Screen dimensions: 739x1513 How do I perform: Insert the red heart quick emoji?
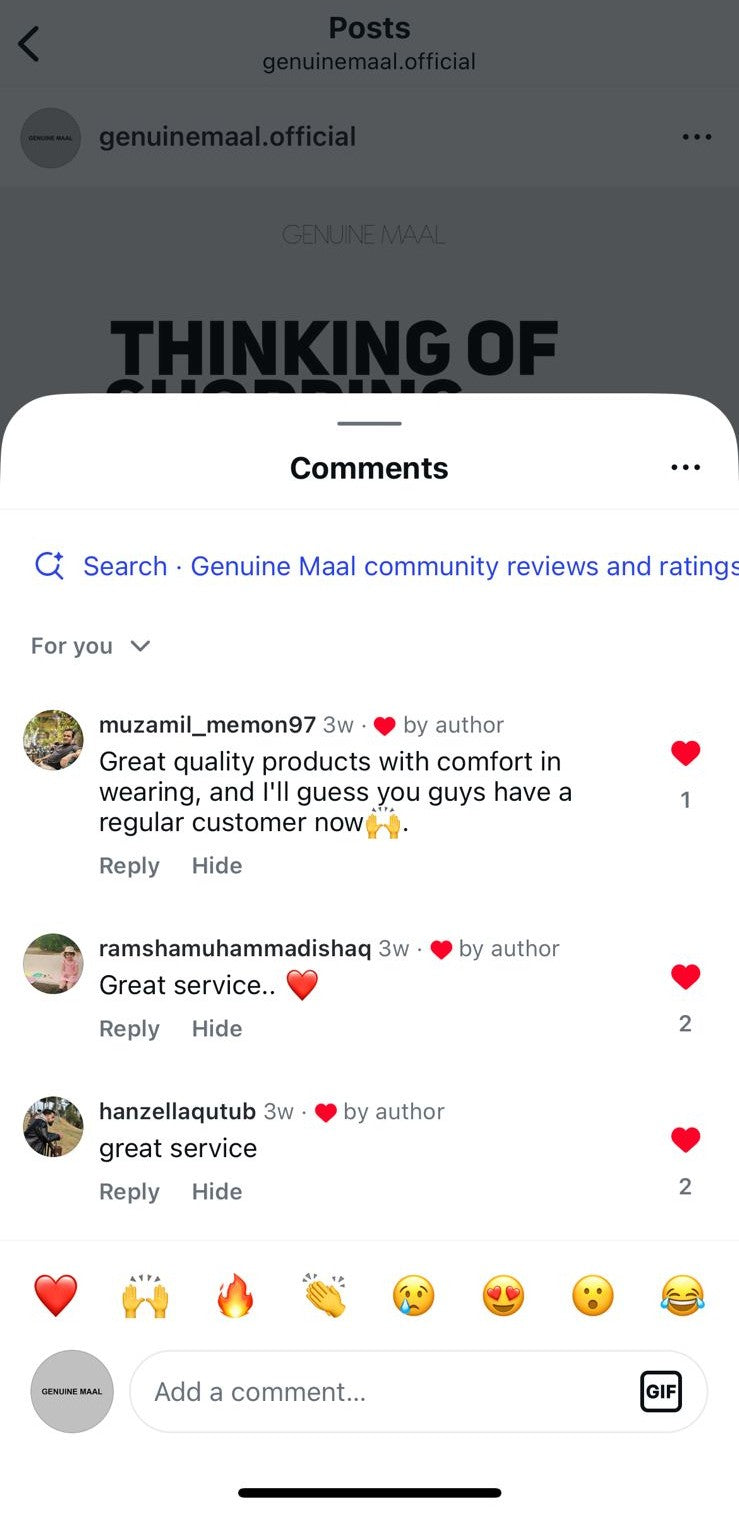coord(56,1297)
